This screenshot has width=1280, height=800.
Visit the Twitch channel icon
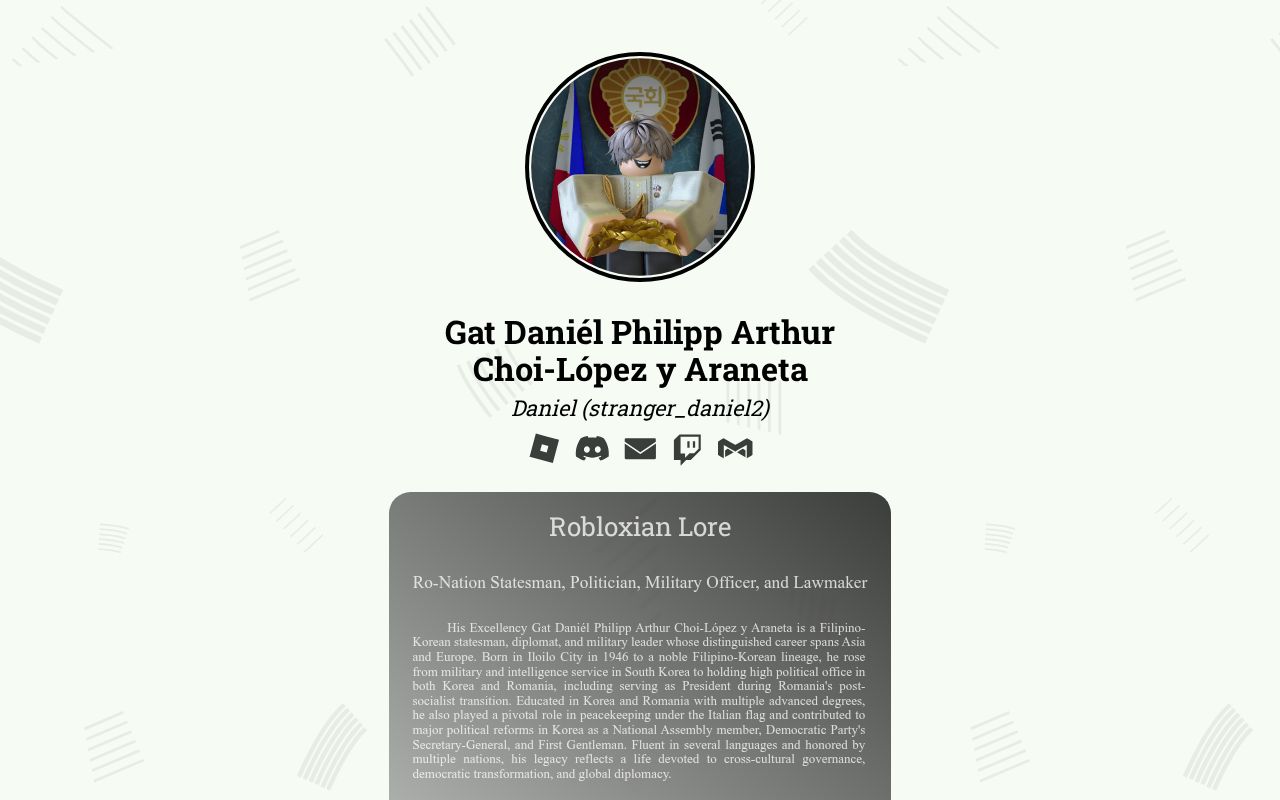coord(687,449)
